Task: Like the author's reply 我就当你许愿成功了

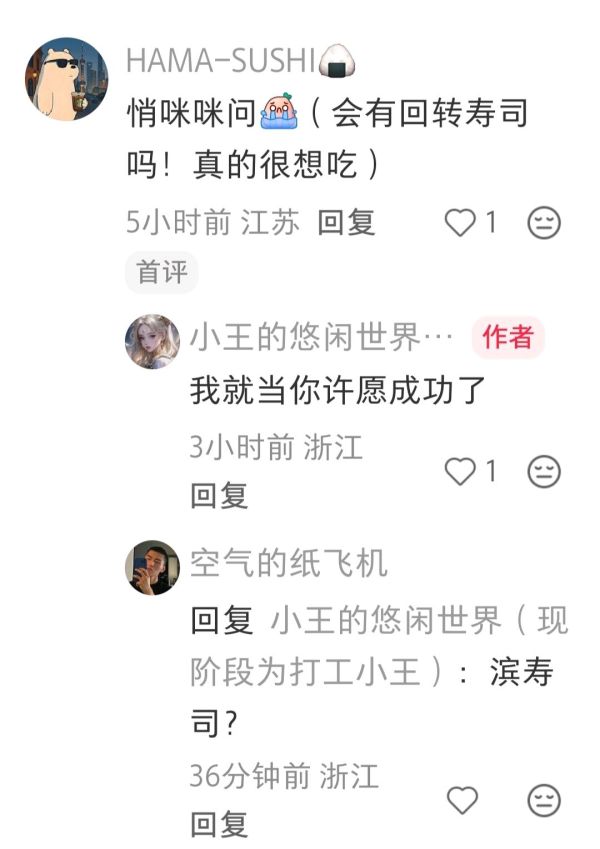Action: point(460,471)
